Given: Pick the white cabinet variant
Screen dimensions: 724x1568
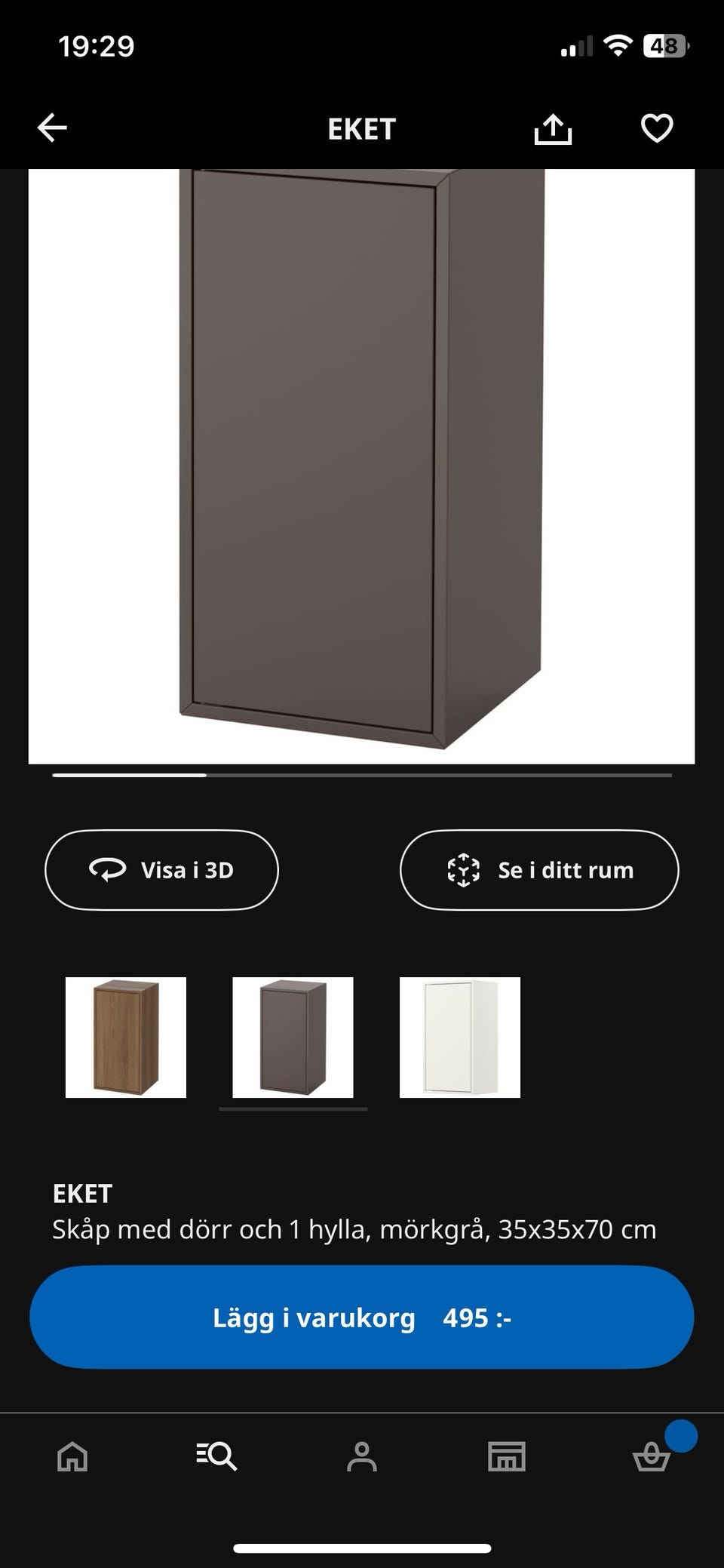Looking at the screenshot, I should [459, 1037].
